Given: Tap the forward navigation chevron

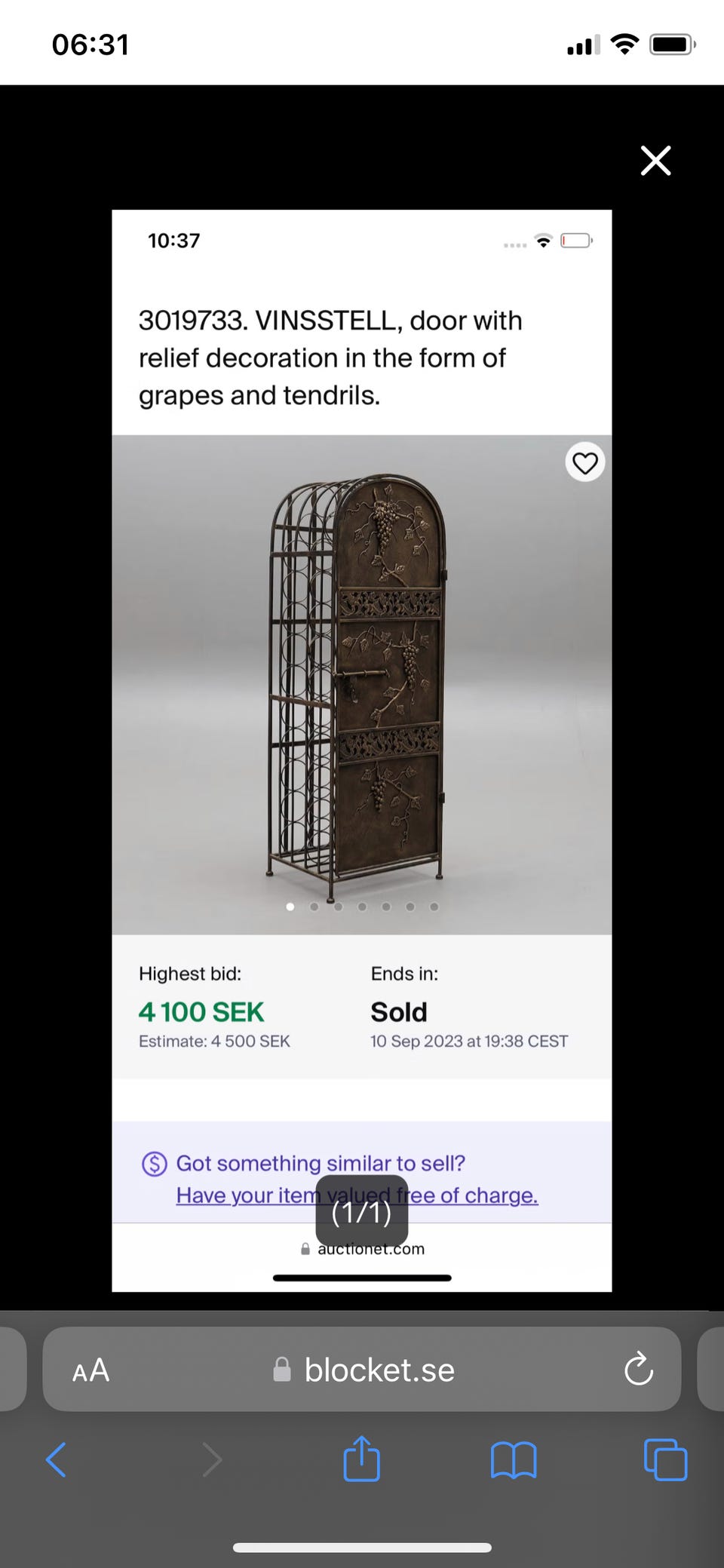Looking at the screenshot, I should pos(212,1459).
